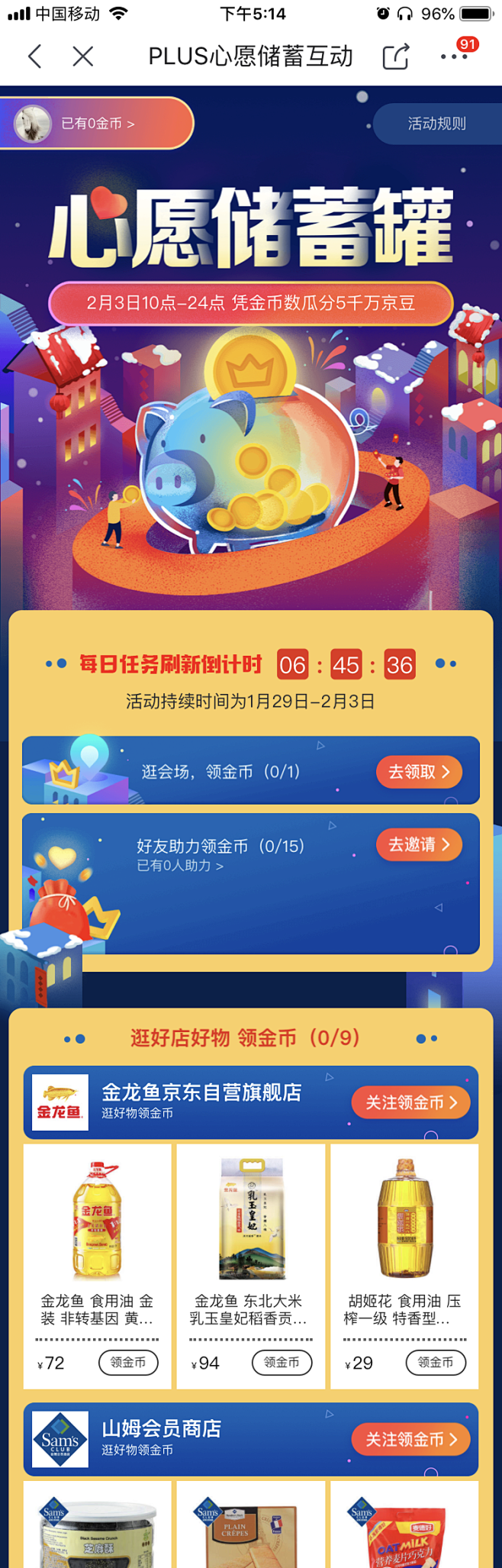
Task: Tap 去领取 for the 逛会场 task
Action: (419, 772)
